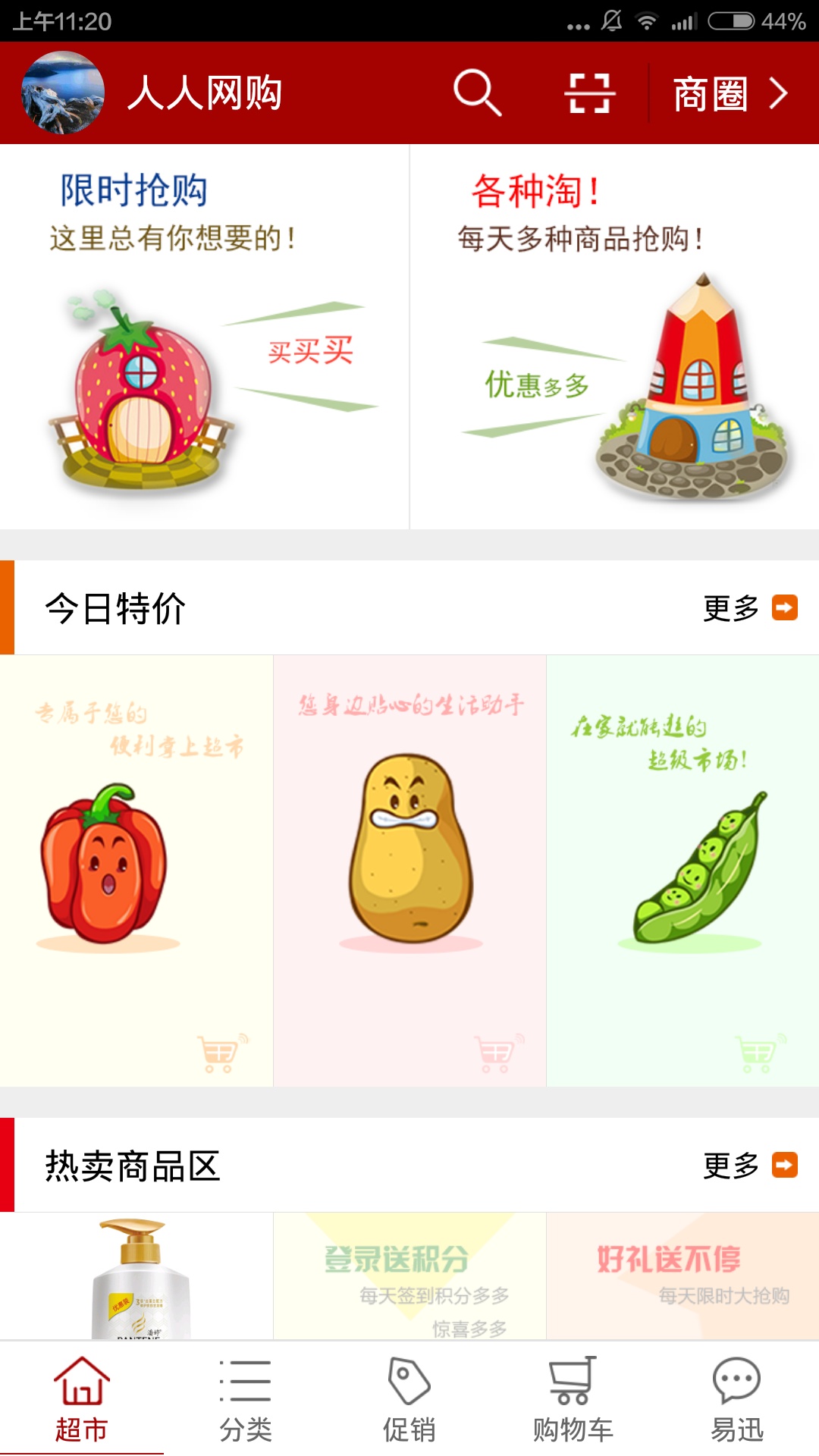
Task: Launch the QR code scanner
Action: [589, 93]
